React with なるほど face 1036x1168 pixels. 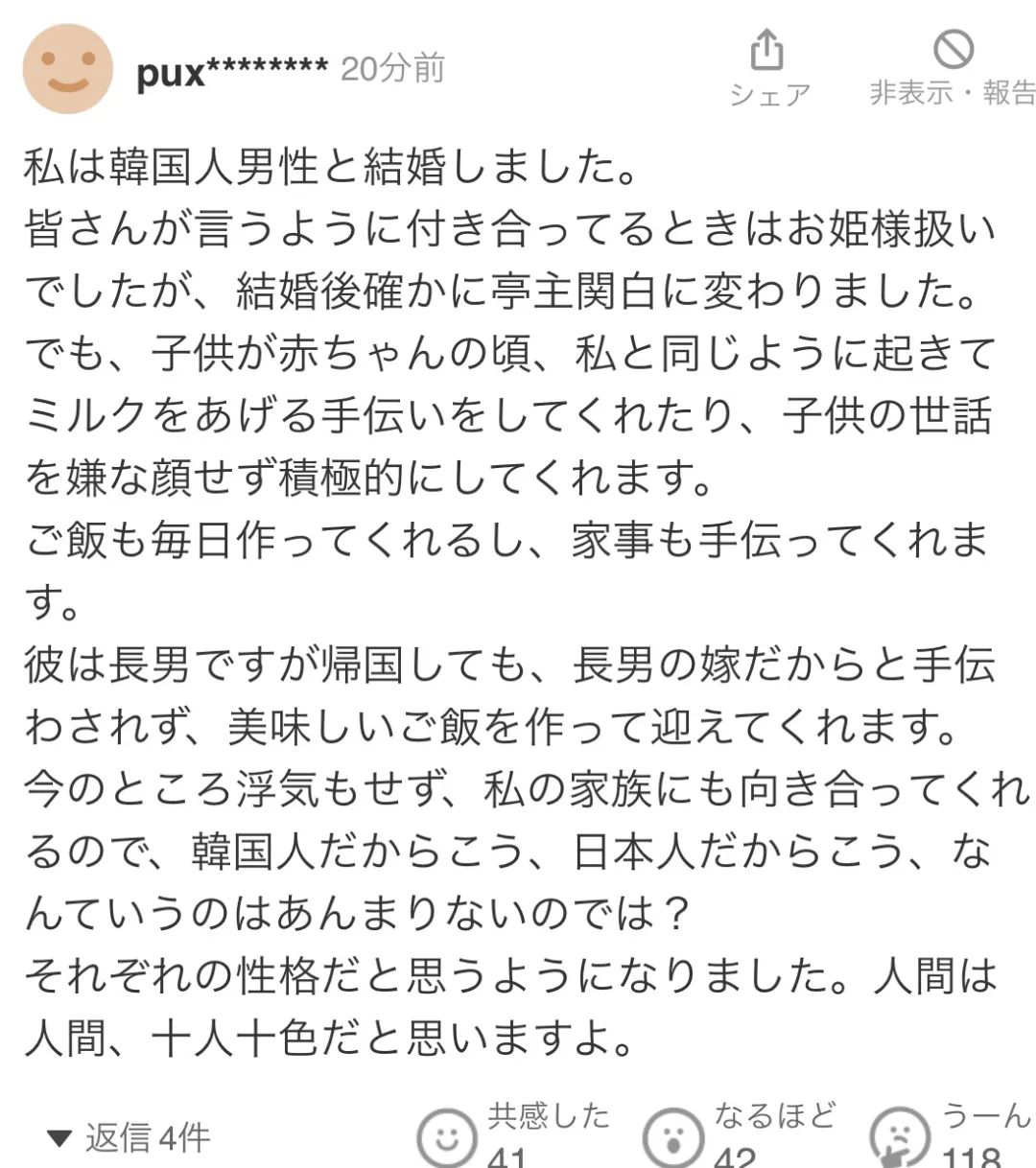coord(672,1138)
